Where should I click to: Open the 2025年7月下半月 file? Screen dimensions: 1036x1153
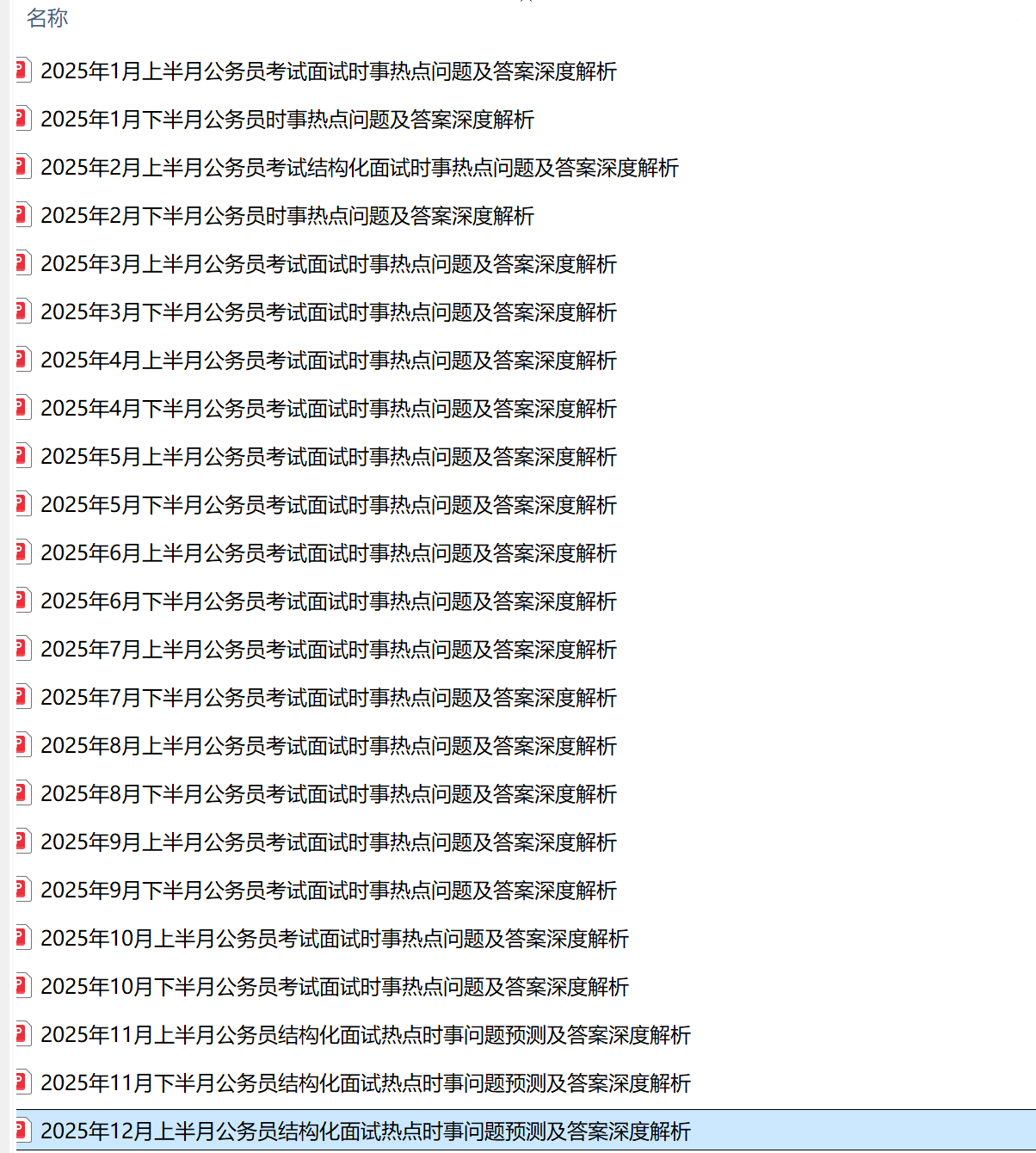click(328, 698)
